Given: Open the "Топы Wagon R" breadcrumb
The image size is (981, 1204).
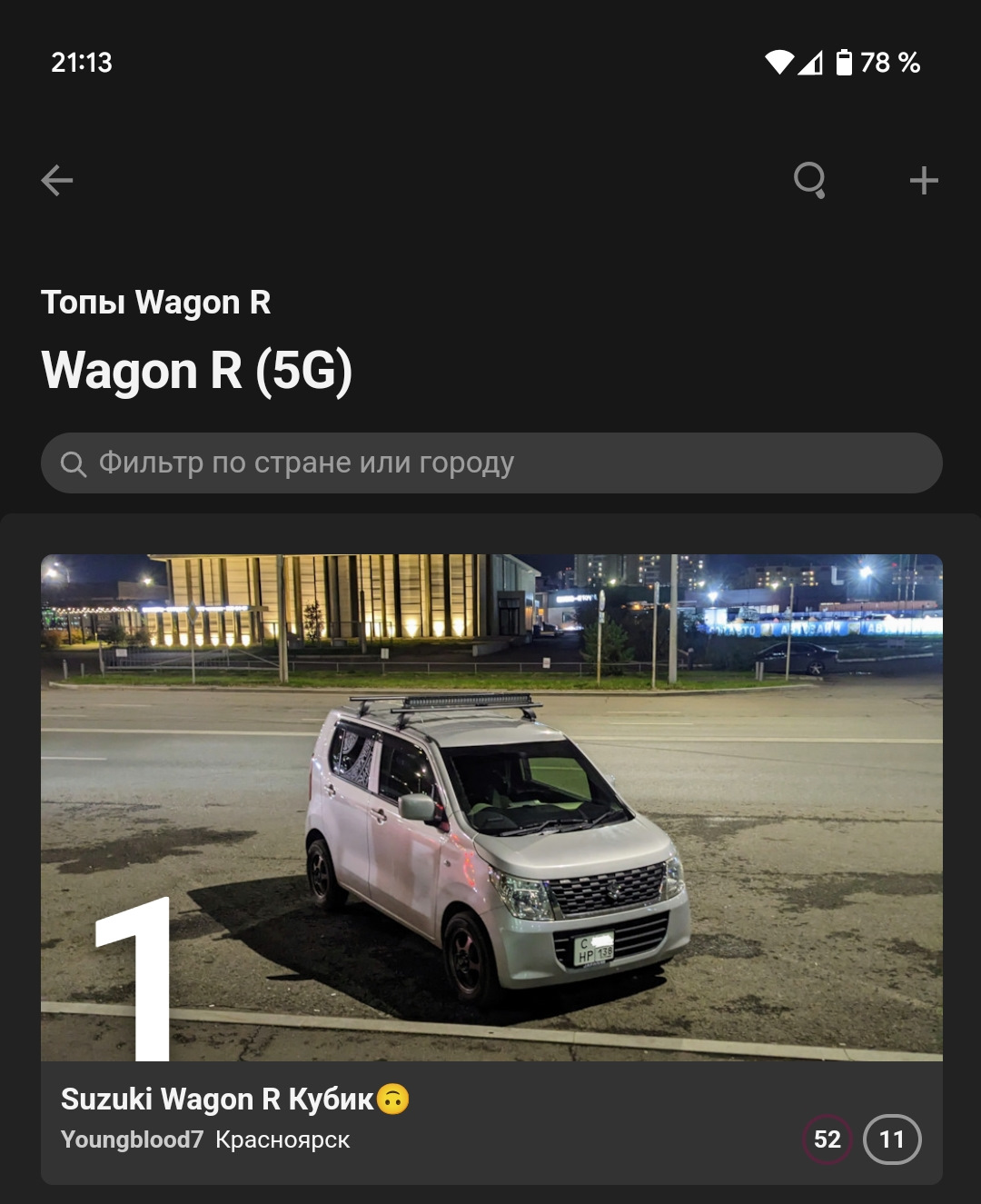Looking at the screenshot, I should click(156, 303).
